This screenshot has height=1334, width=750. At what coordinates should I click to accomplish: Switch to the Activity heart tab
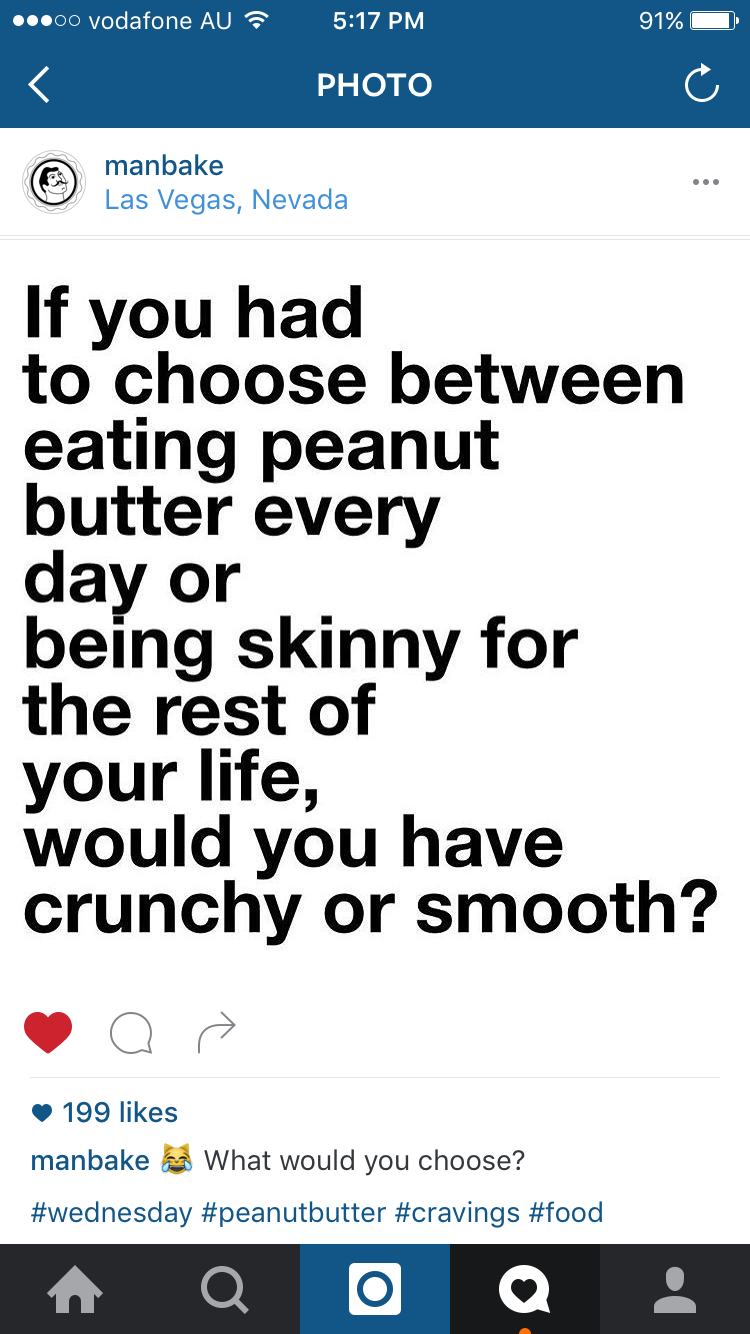point(525,1289)
